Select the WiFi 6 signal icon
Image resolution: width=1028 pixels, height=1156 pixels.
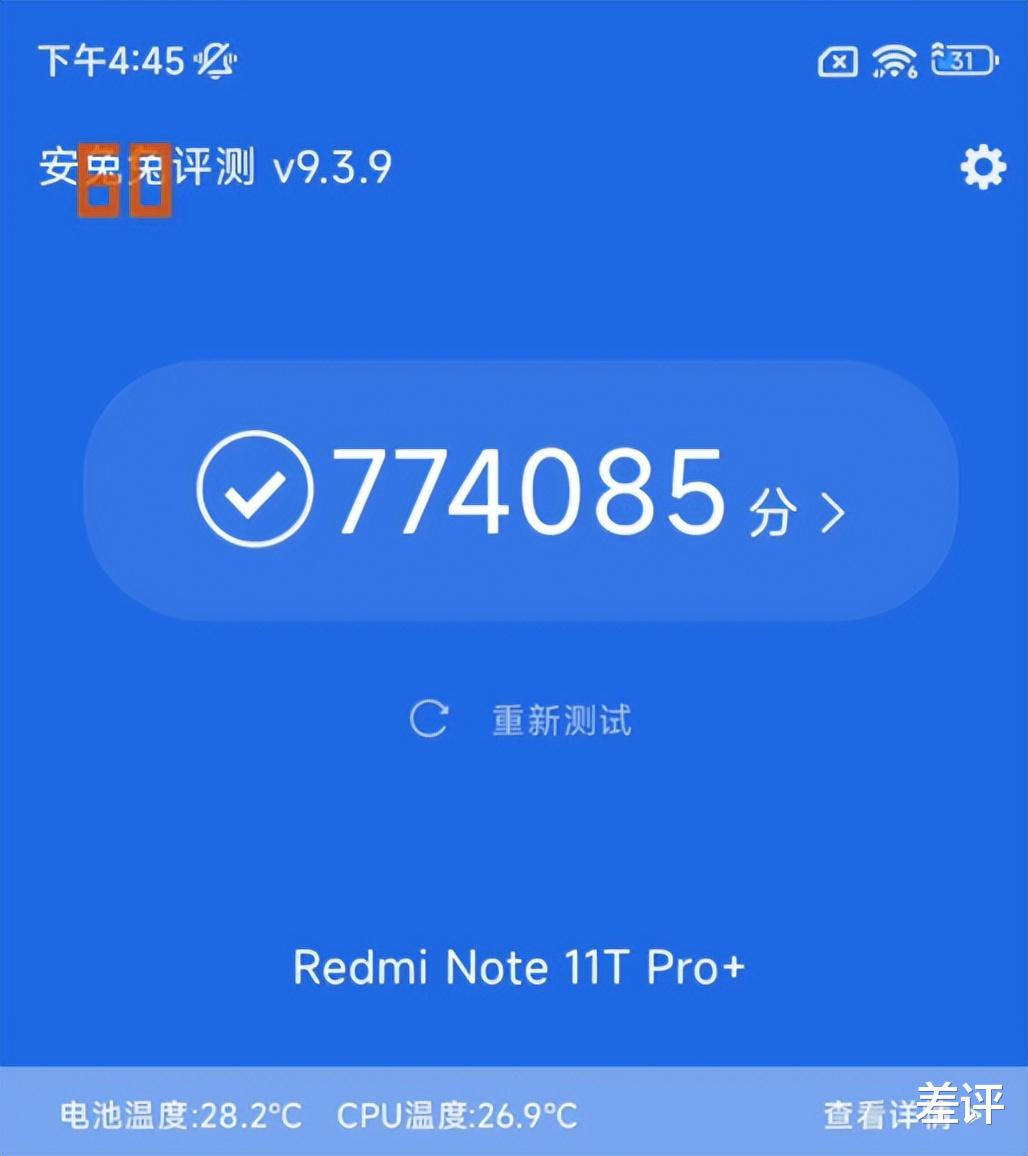pyautogui.click(x=893, y=62)
